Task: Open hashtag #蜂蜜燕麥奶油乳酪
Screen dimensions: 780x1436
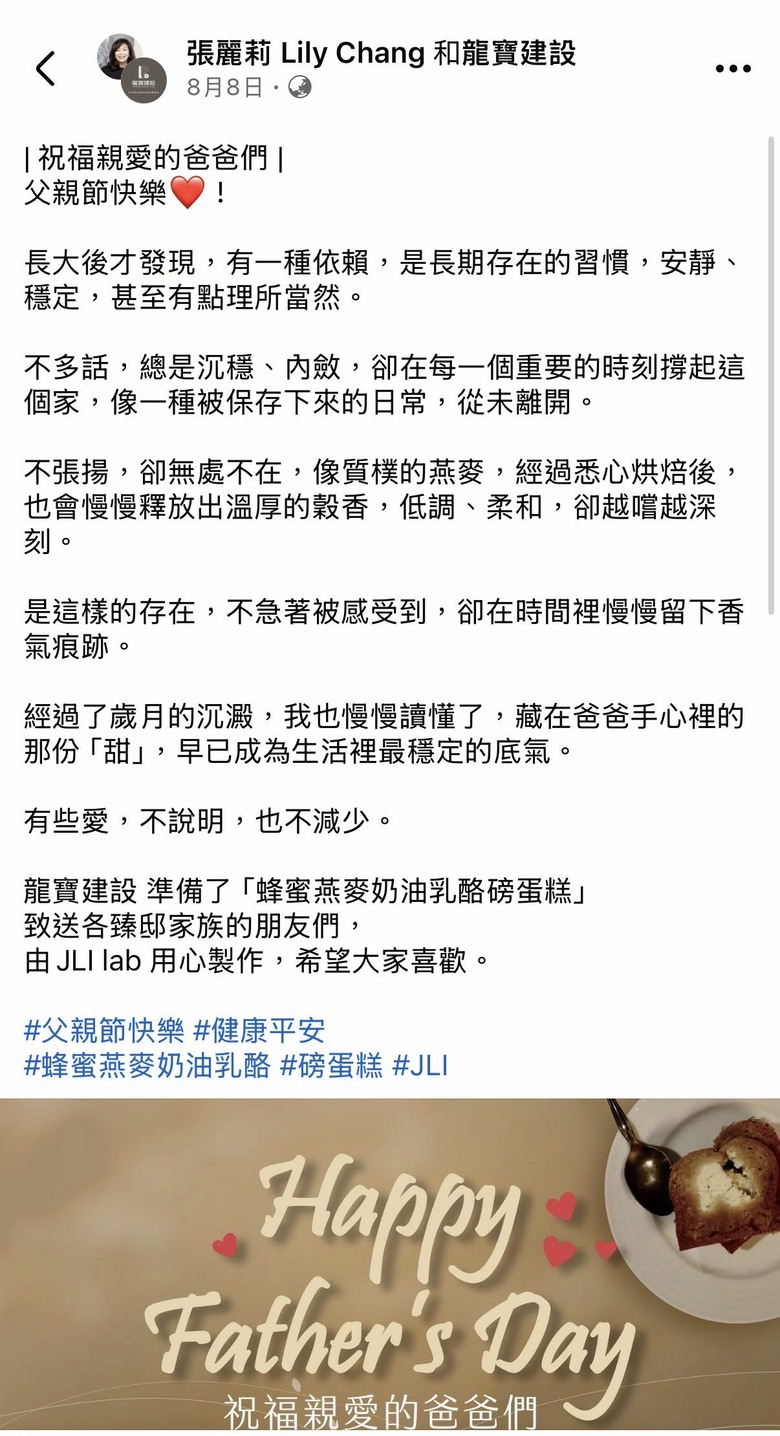Action: [x=147, y=1065]
